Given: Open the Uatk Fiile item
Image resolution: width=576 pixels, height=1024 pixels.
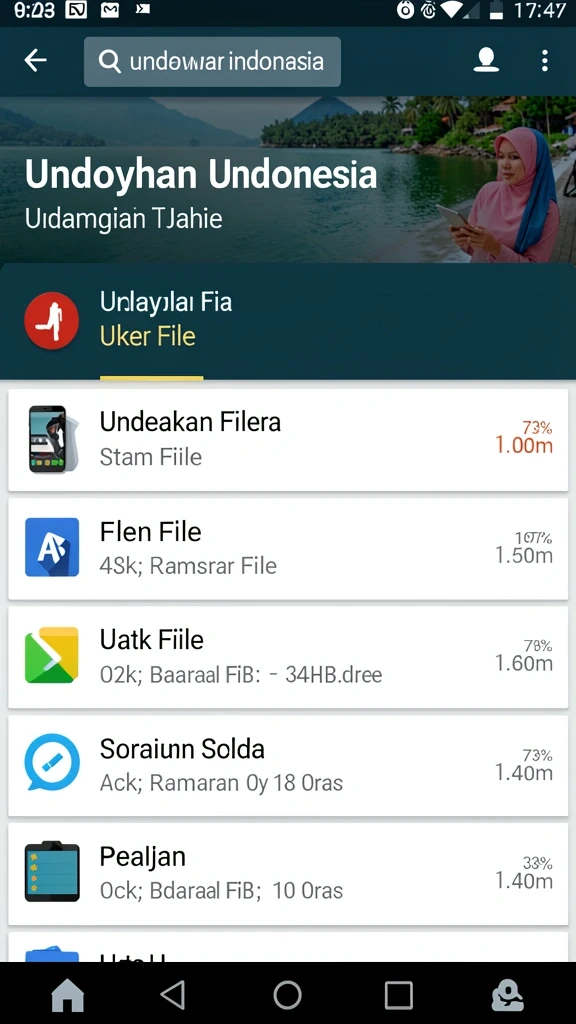Looking at the screenshot, I should [x=288, y=657].
